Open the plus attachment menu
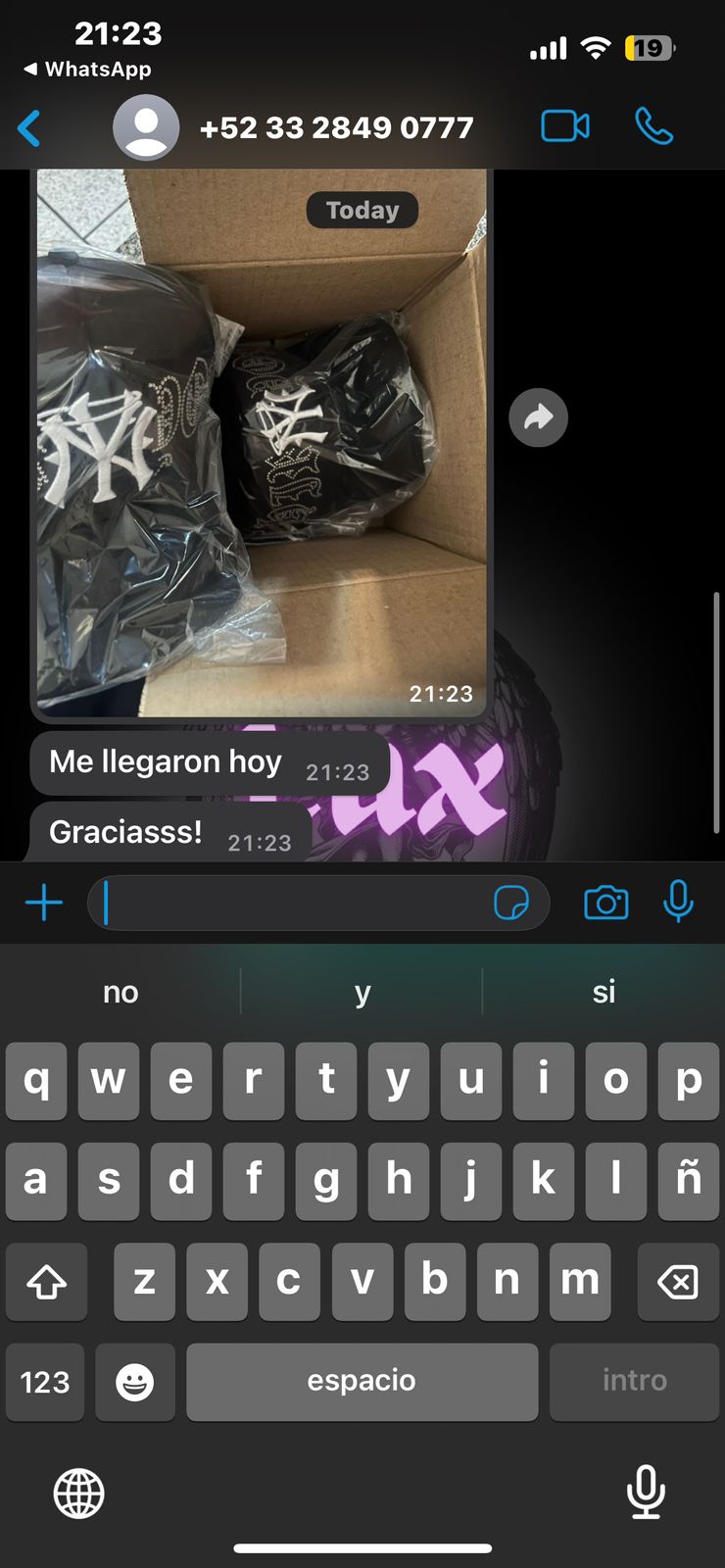Image resolution: width=725 pixels, height=1568 pixels. click(x=44, y=903)
